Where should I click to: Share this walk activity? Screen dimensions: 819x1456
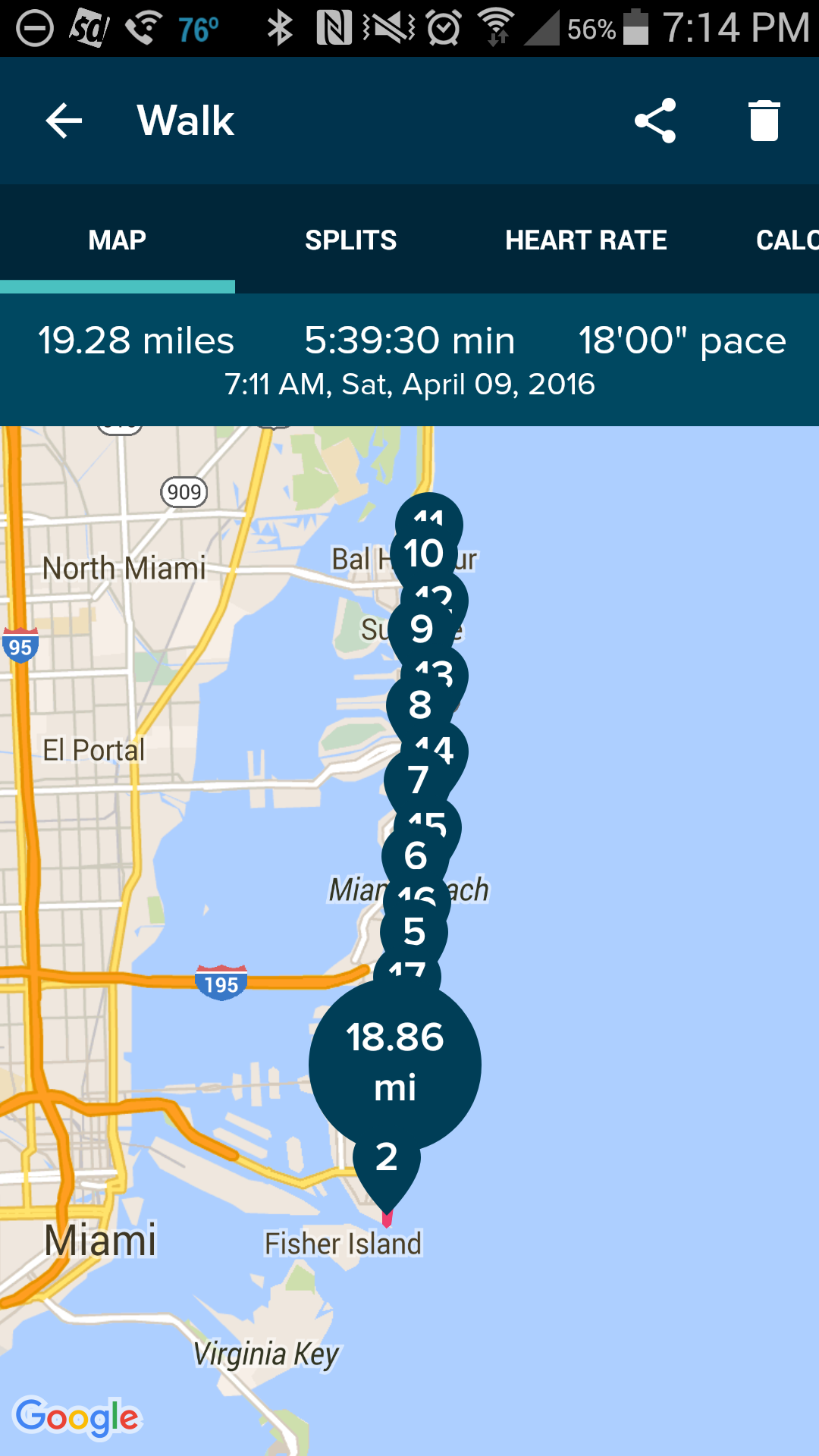coord(655,121)
